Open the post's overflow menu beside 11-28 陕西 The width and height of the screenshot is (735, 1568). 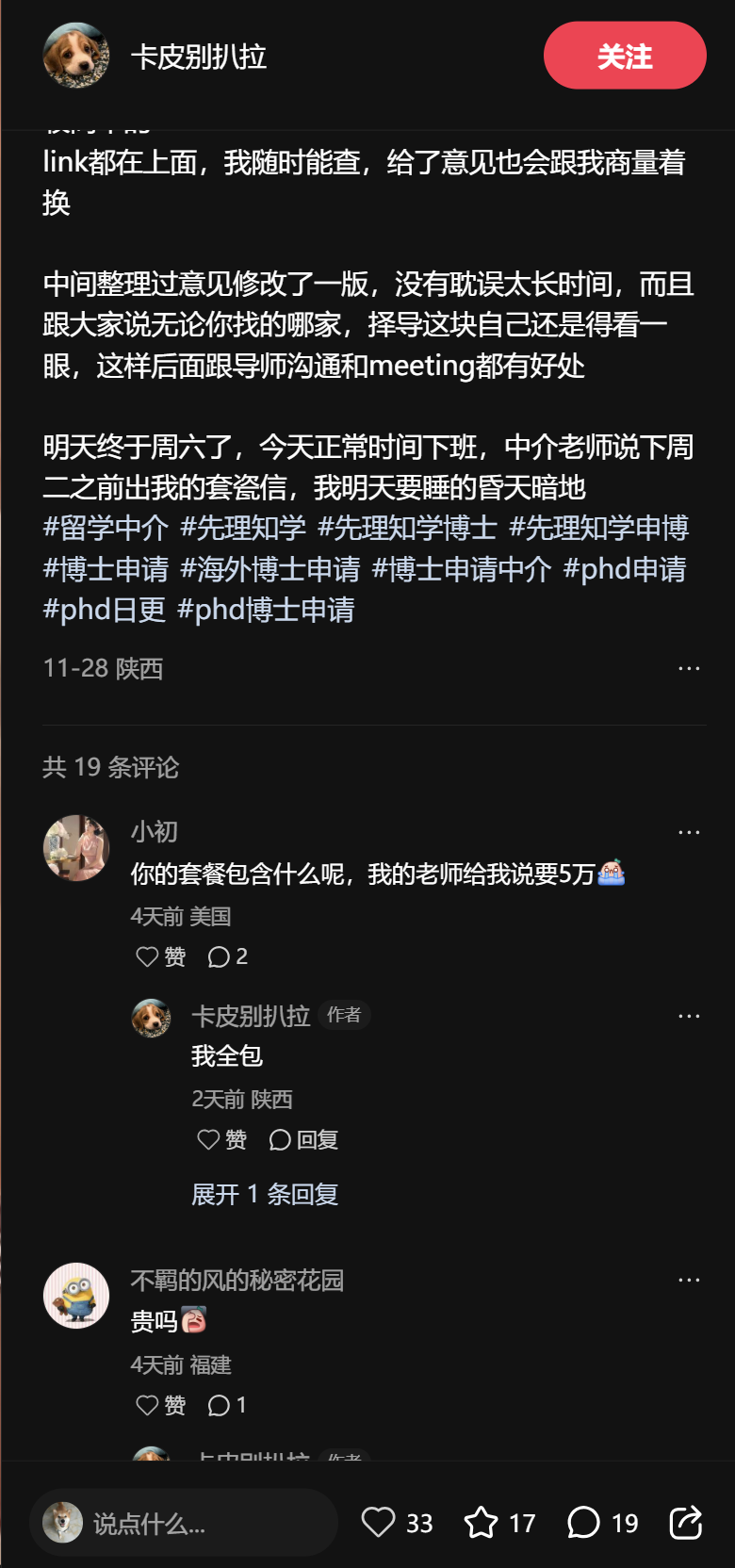(x=689, y=668)
